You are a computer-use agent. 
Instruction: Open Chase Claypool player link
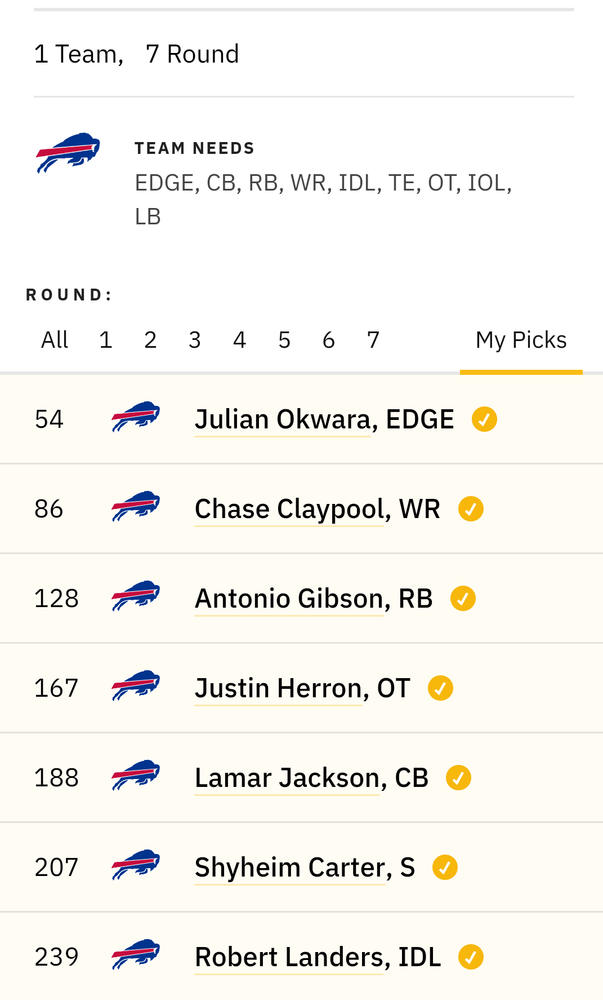289,509
